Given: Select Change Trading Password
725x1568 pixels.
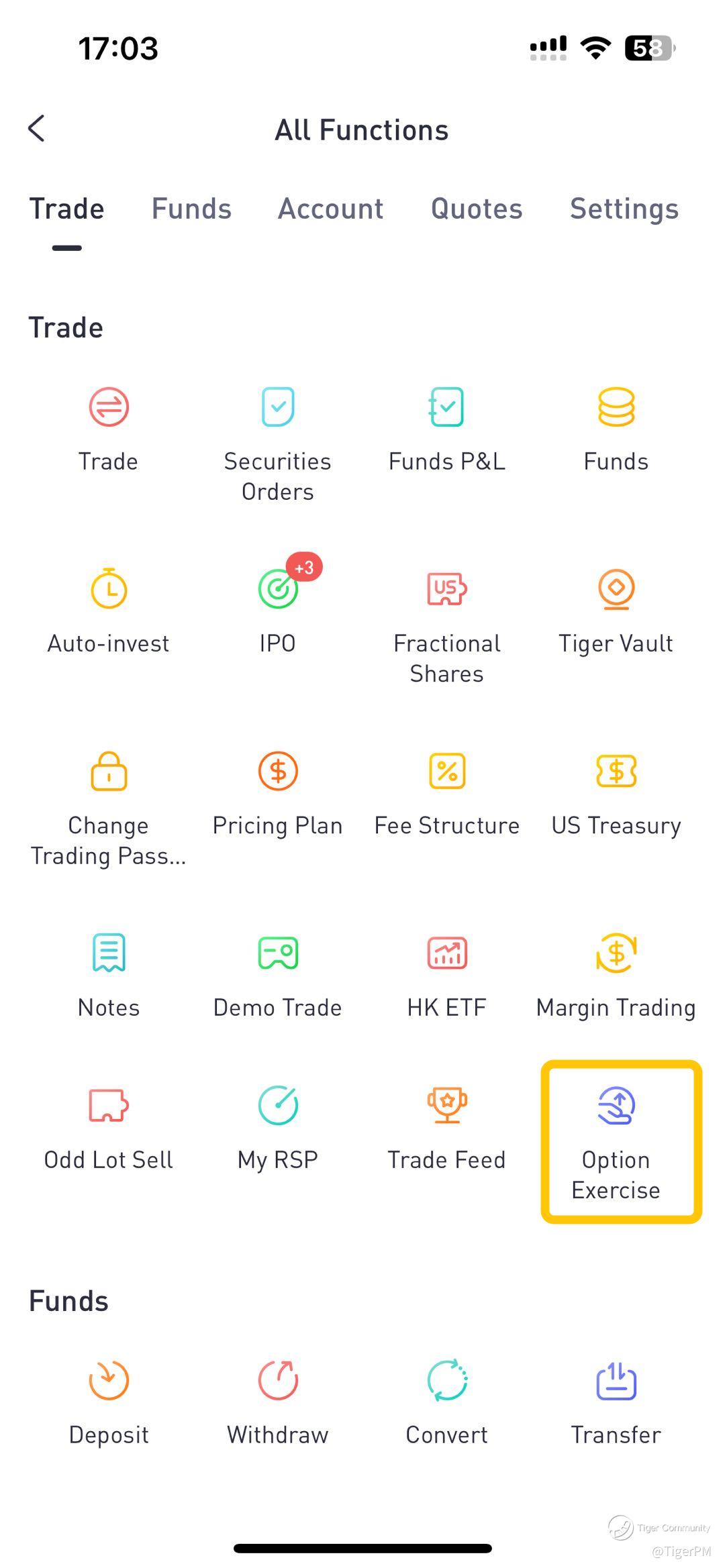Looking at the screenshot, I should click(x=109, y=805).
